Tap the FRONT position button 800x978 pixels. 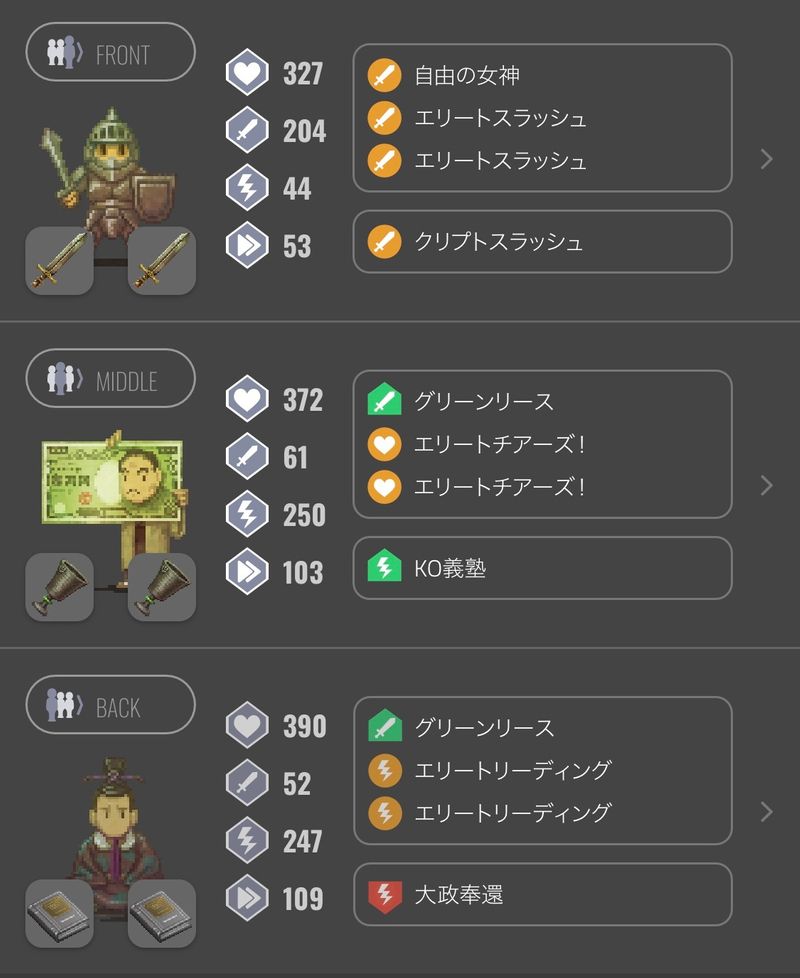pos(110,52)
